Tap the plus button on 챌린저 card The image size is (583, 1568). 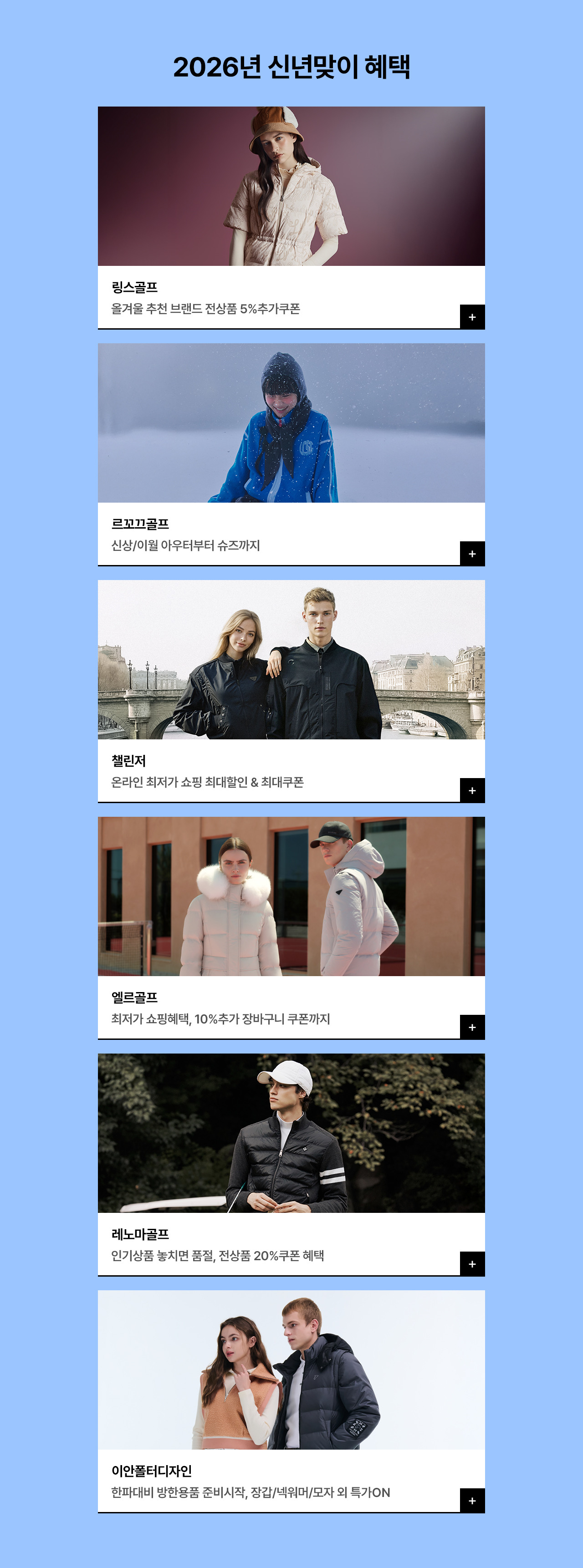[x=472, y=791]
